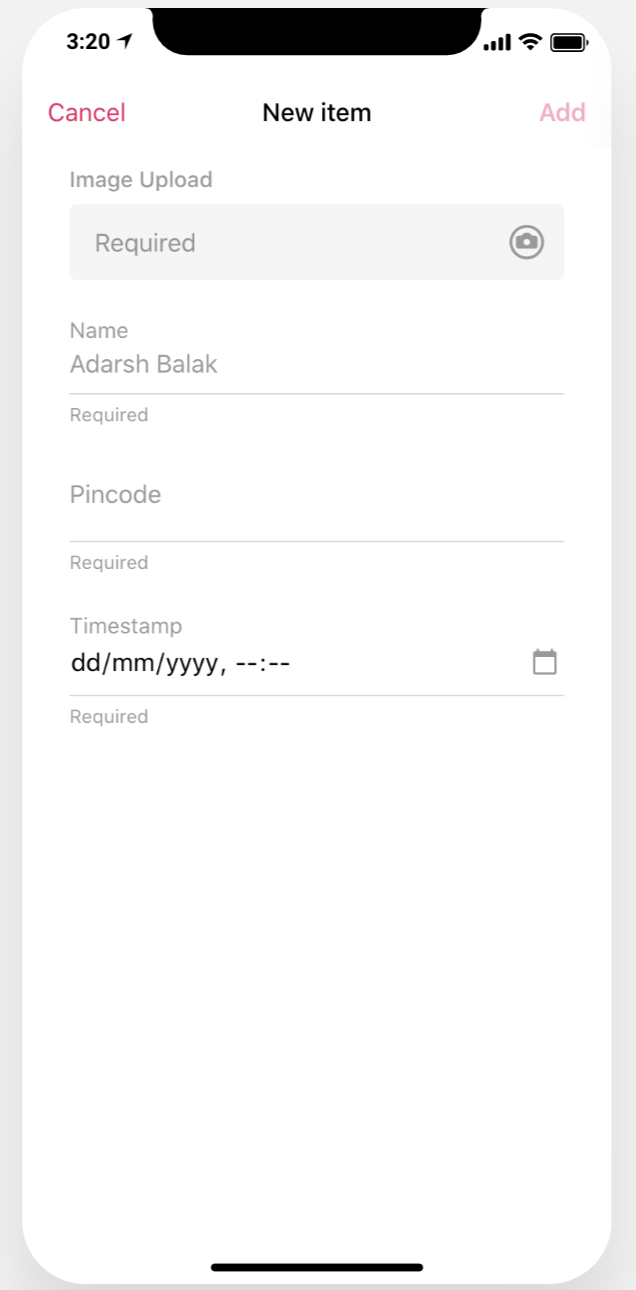Open the camera icon for Image Upload

pos(527,242)
